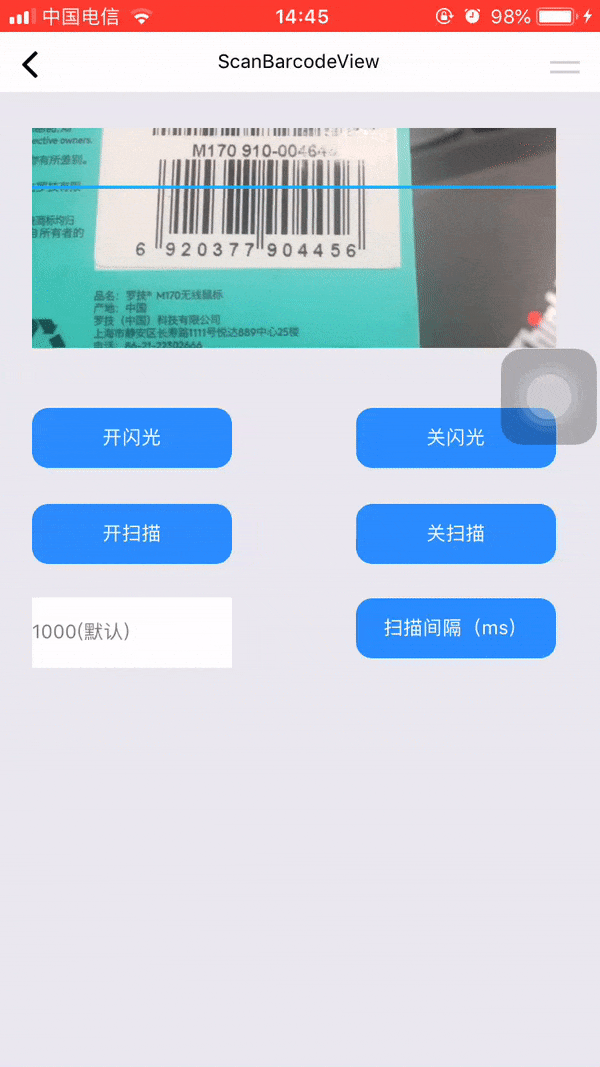Open the menu icon in the title bar
Screen dimensions: 600x1067
564,67
